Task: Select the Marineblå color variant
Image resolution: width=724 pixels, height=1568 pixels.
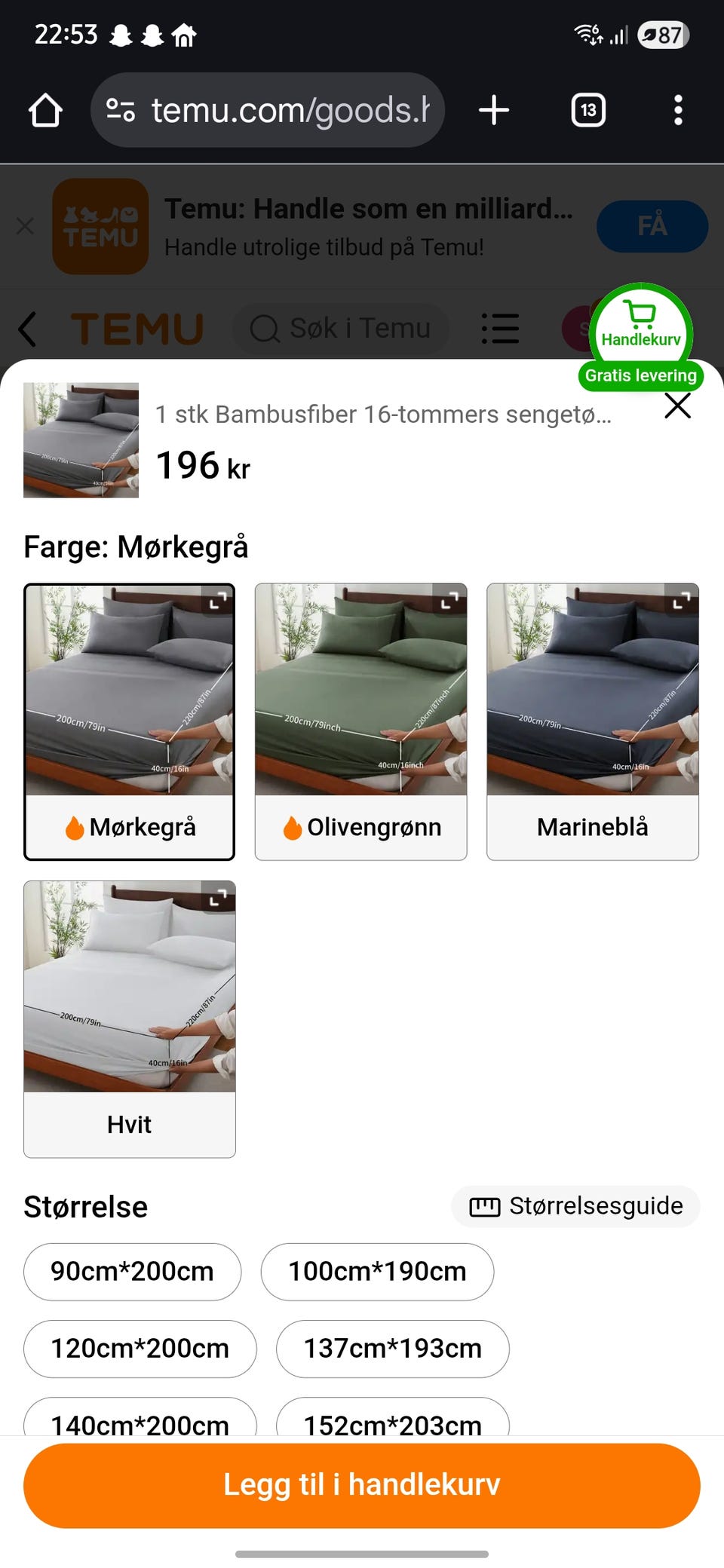Action: point(593,718)
